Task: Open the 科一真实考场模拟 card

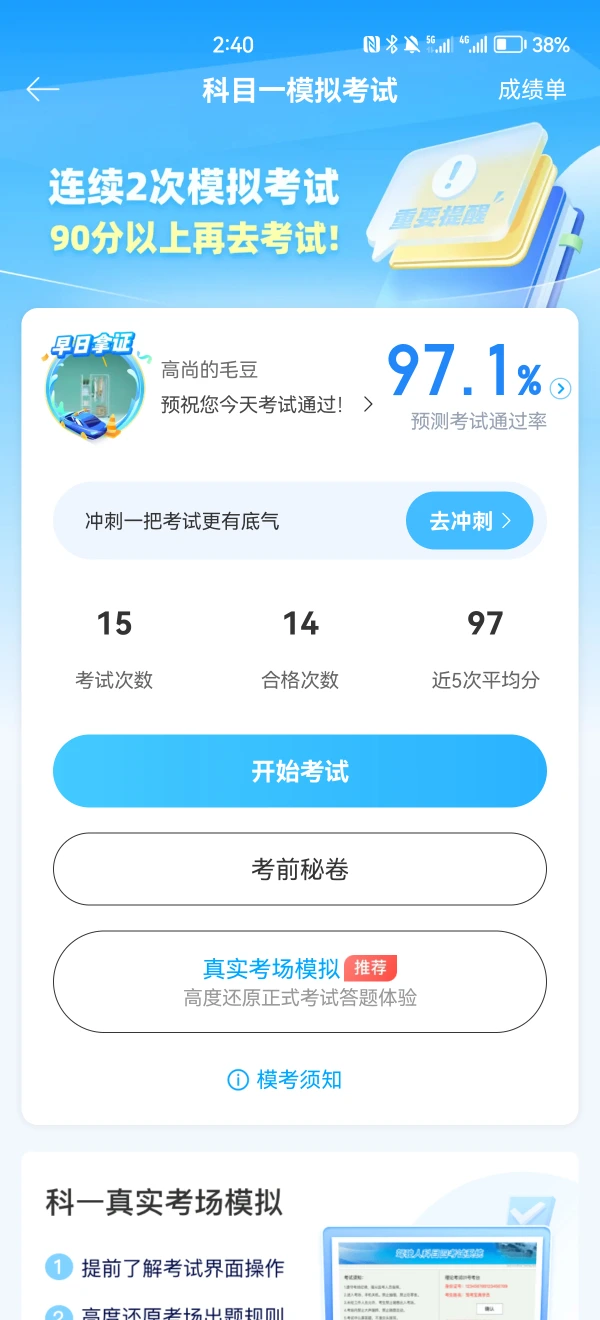Action: [300, 1236]
